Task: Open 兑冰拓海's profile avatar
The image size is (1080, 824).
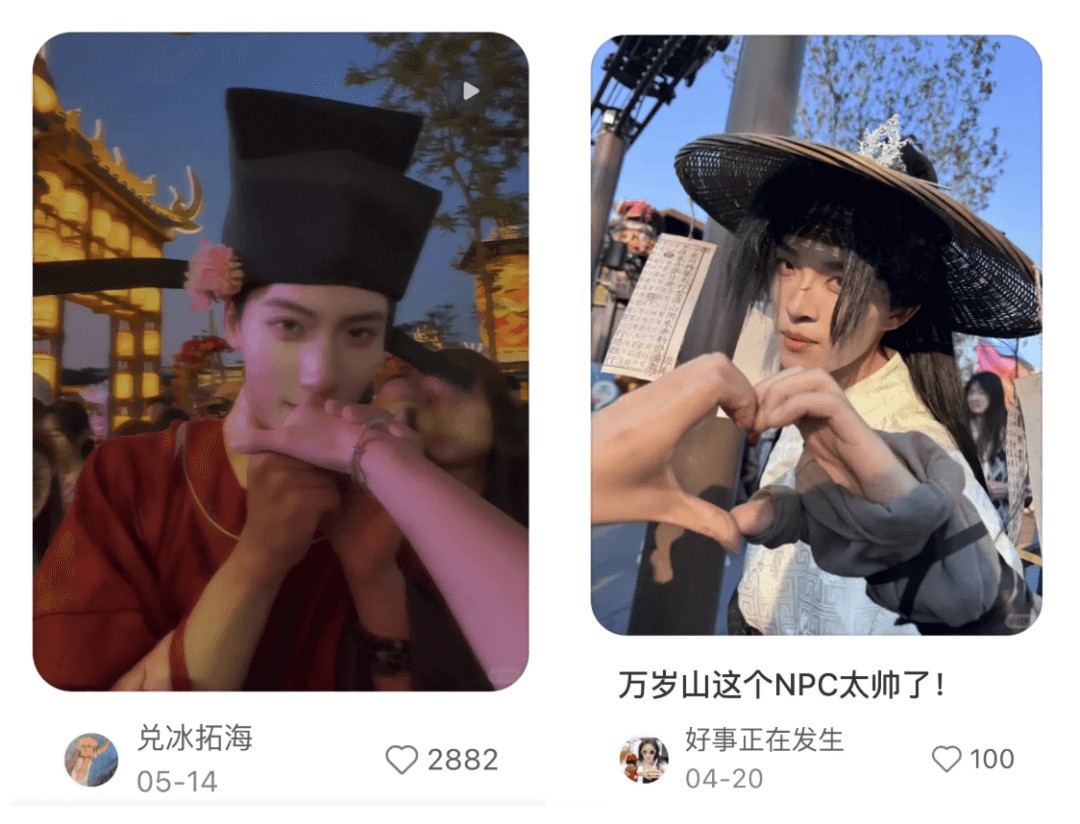Action: tap(91, 760)
